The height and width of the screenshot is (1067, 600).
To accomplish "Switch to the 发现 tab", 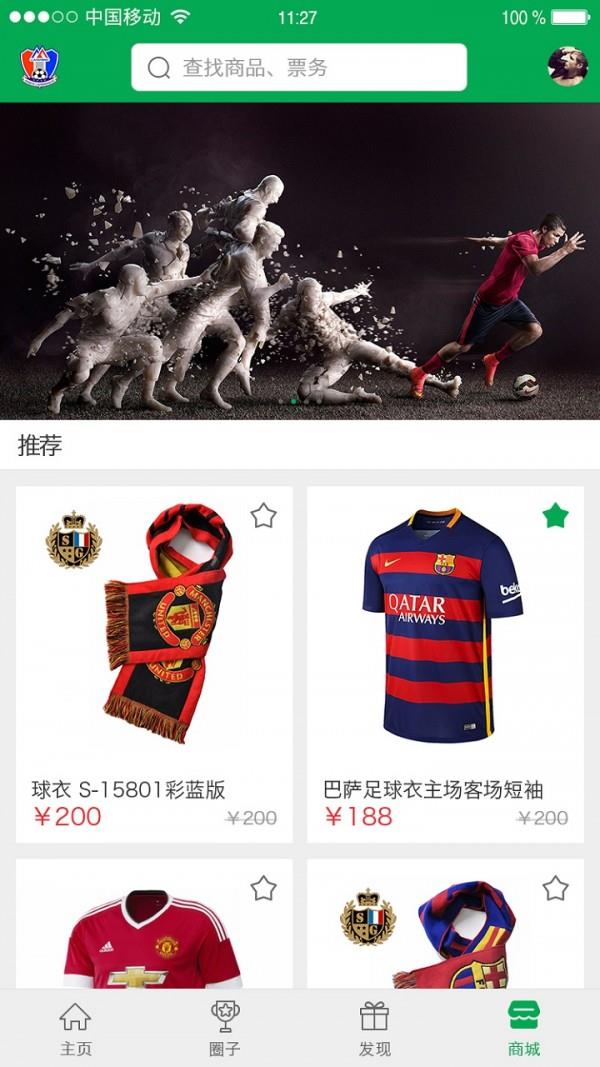I will click(375, 1028).
